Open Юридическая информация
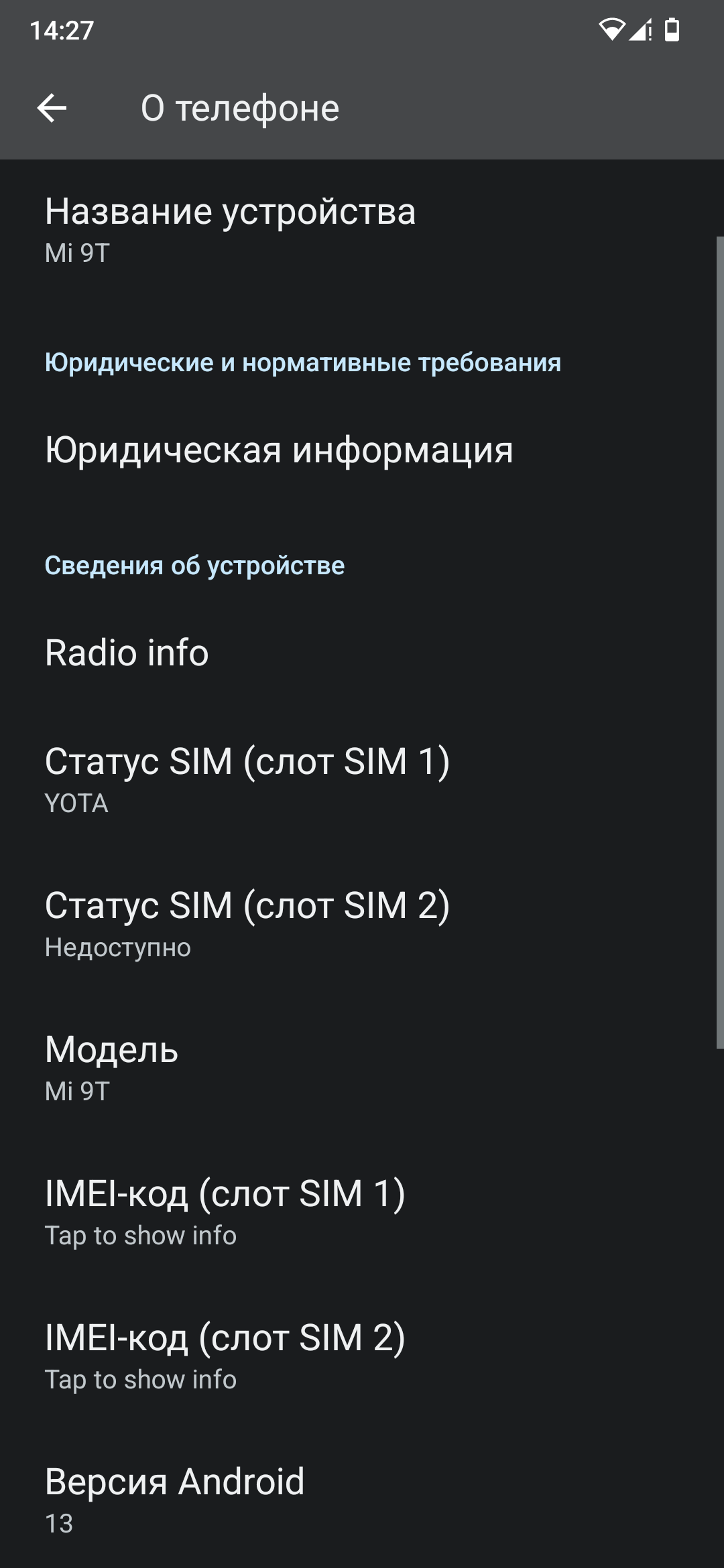724x1568 pixels. point(362,450)
